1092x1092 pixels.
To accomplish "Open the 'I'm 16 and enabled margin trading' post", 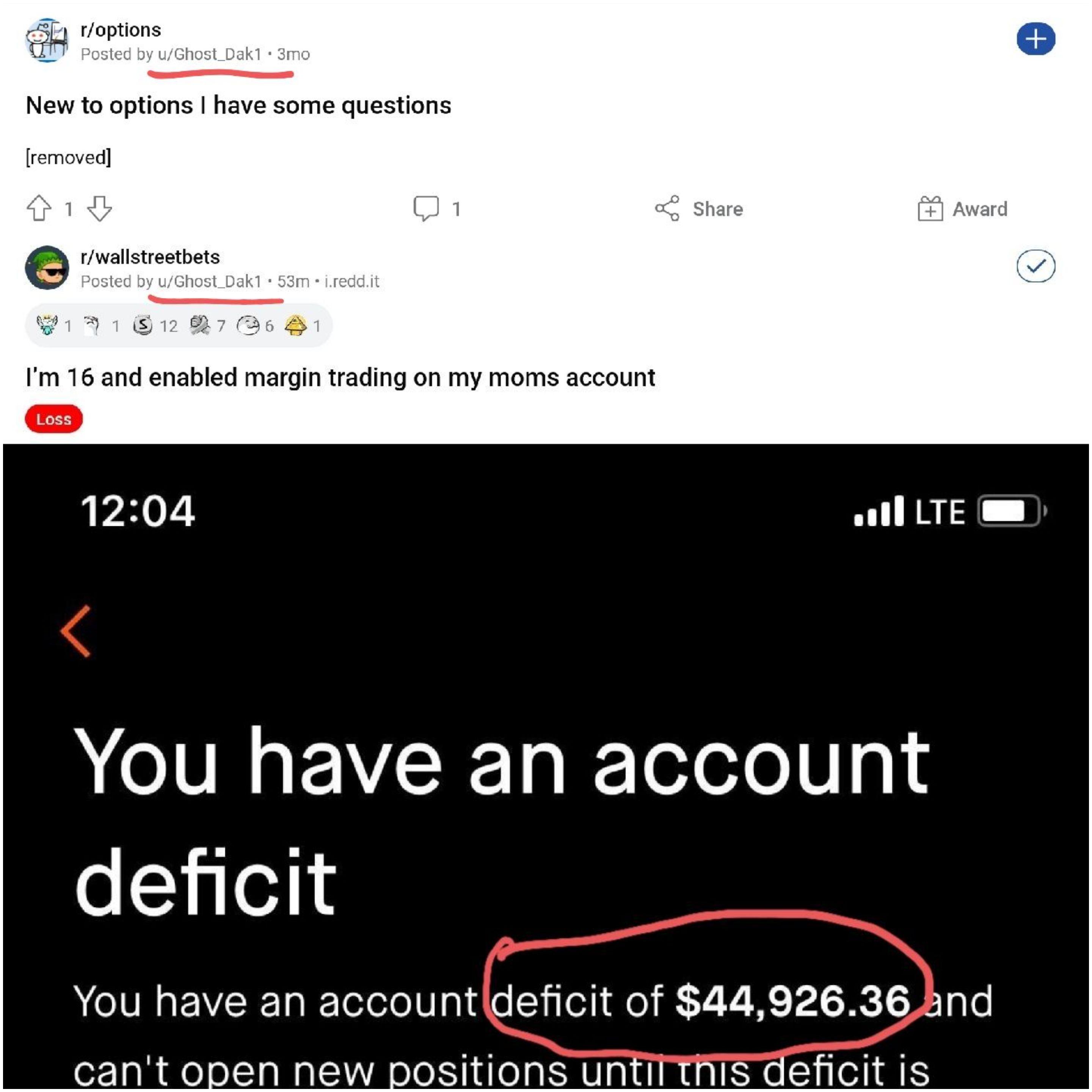I will [340, 378].
